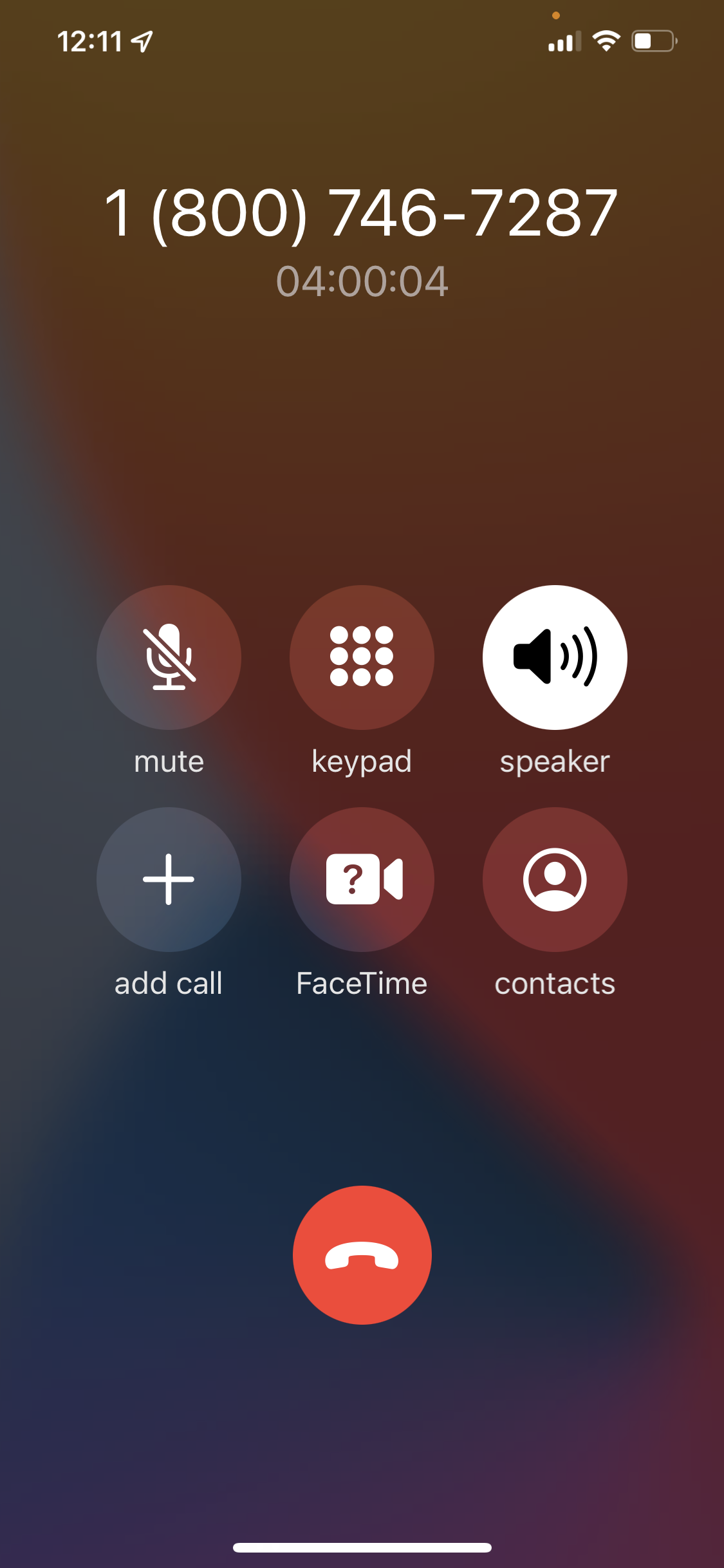The height and width of the screenshot is (1568, 724).
Task: Open contacts from the call screen
Action: (x=555, y=879)
